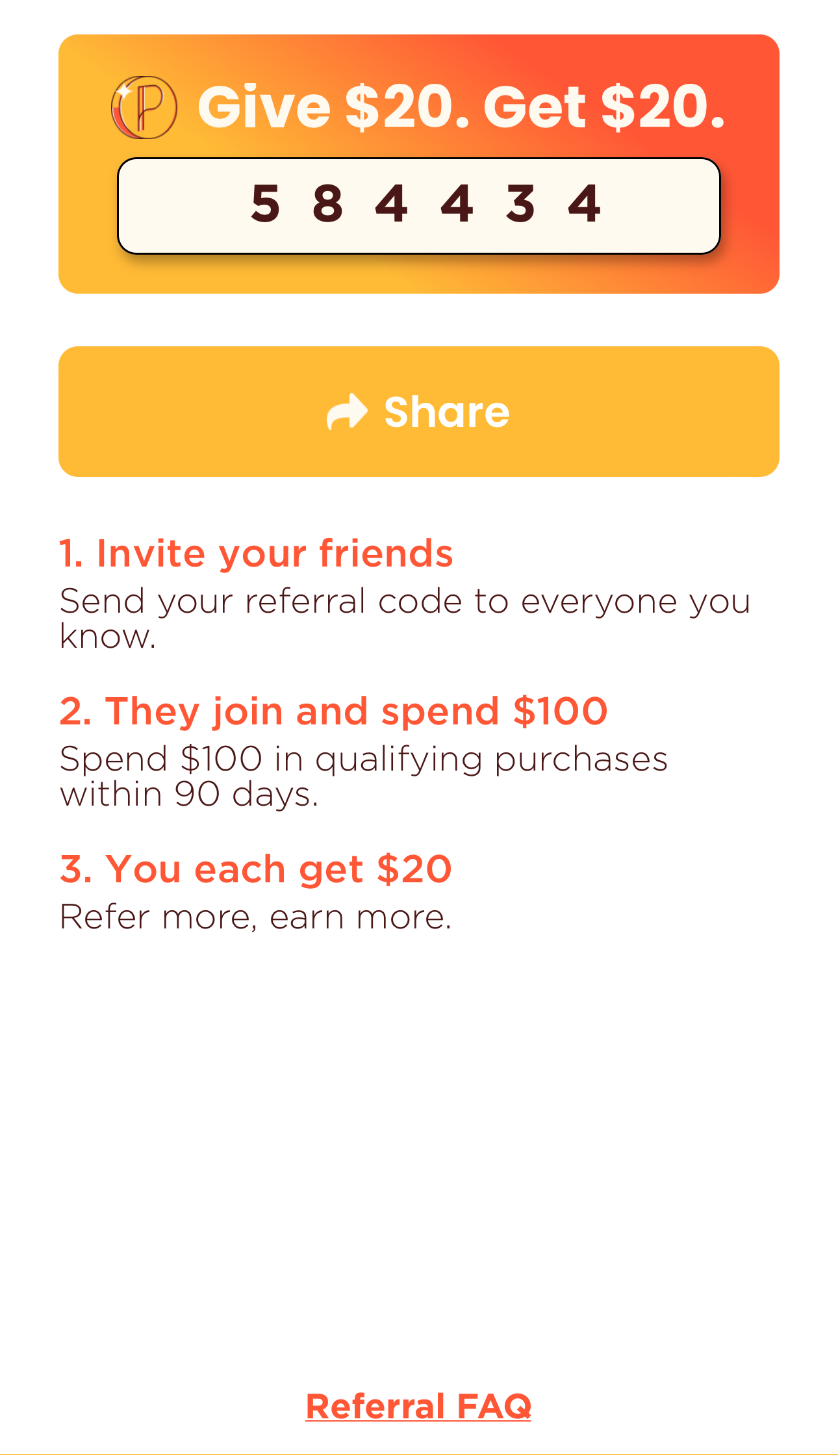The height and width of the screenshot is (1456, 838).
Task: Open the Referral FAQ link
Action: tap(418, 1406)
